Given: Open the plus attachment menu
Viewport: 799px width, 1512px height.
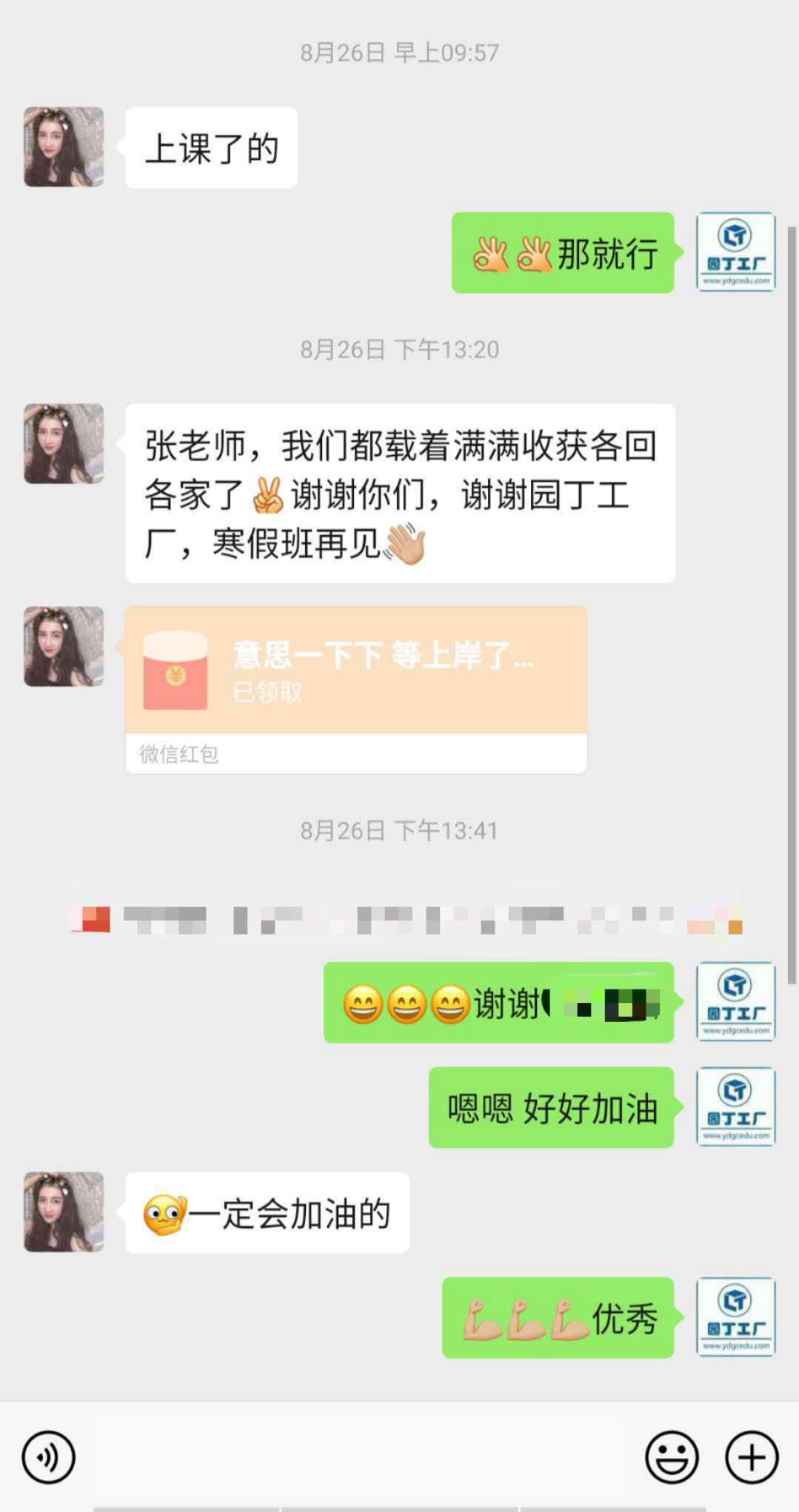Looking at the screenshot, I should tap(752, 1457).
